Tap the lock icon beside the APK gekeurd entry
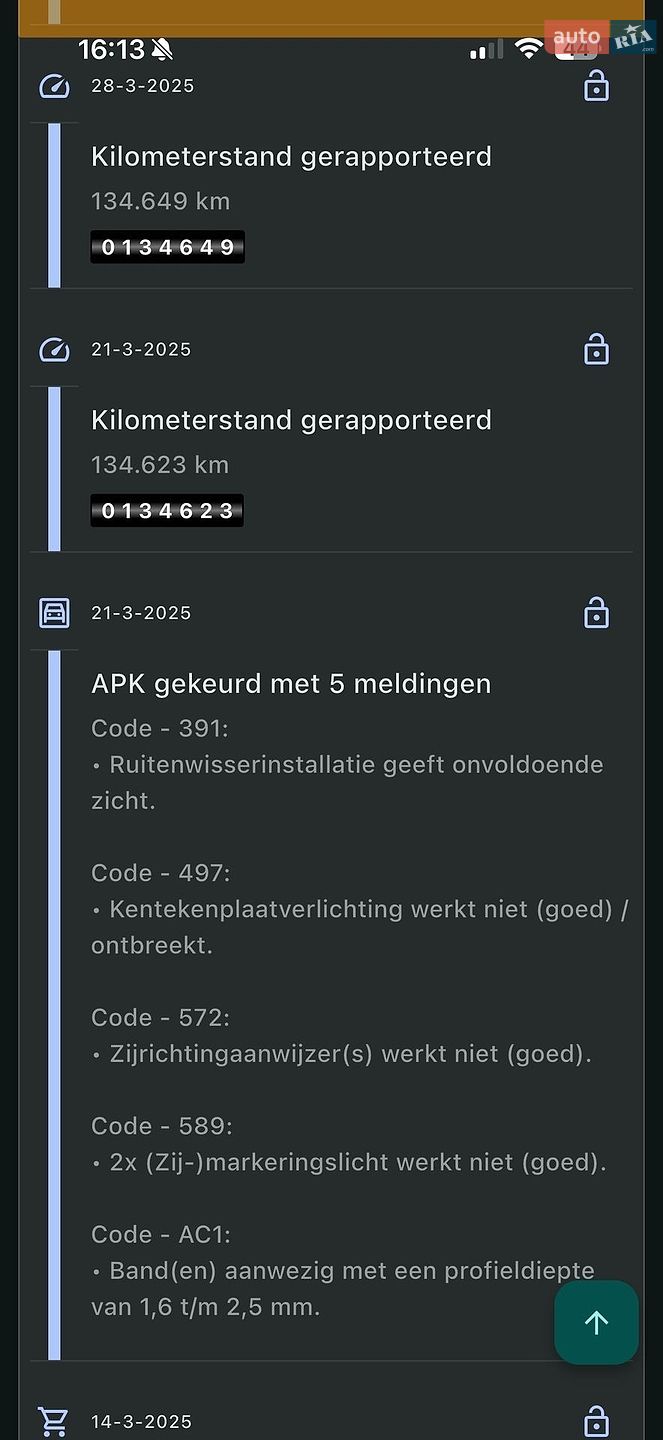The image size is (663, 1440). coord(596,612)
